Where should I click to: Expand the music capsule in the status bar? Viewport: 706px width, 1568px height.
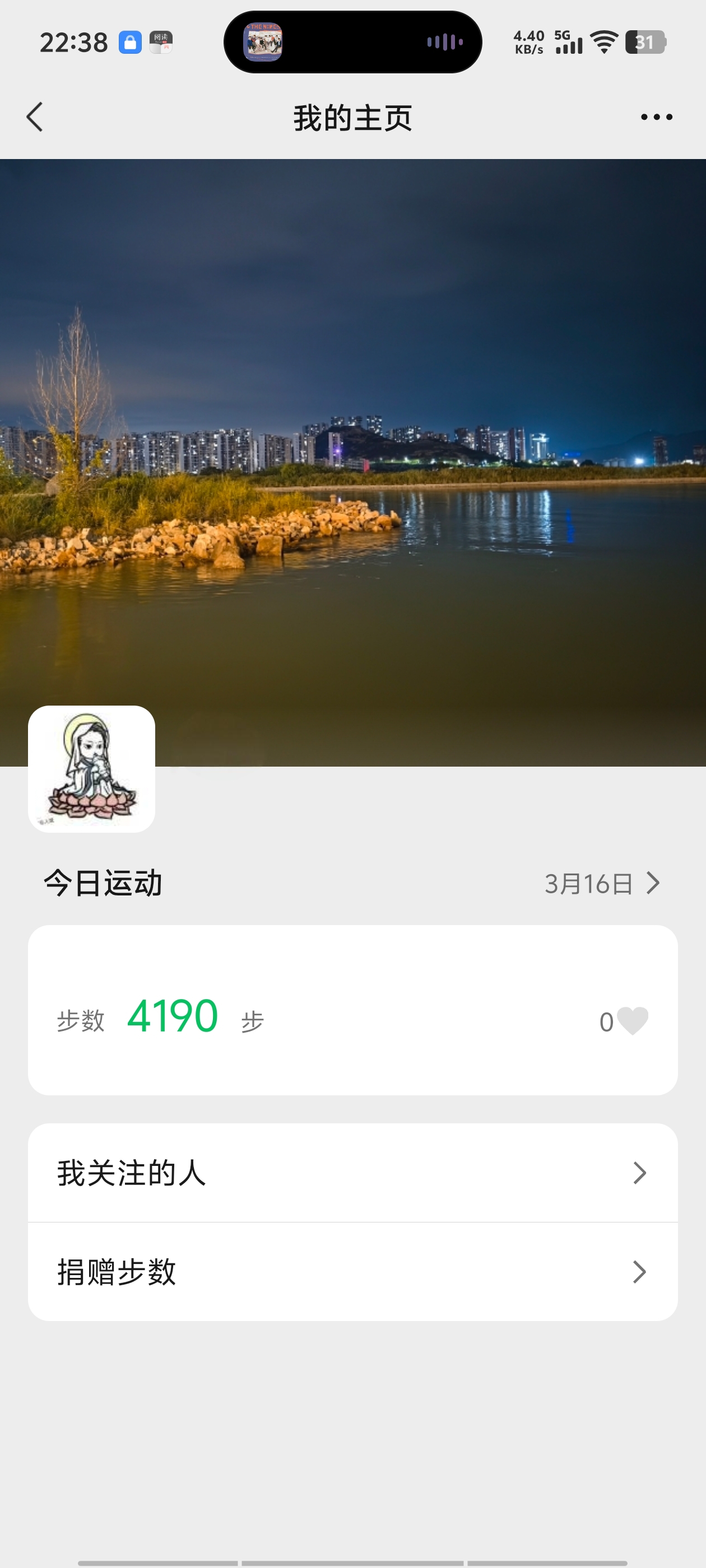(x=352, y=42)
